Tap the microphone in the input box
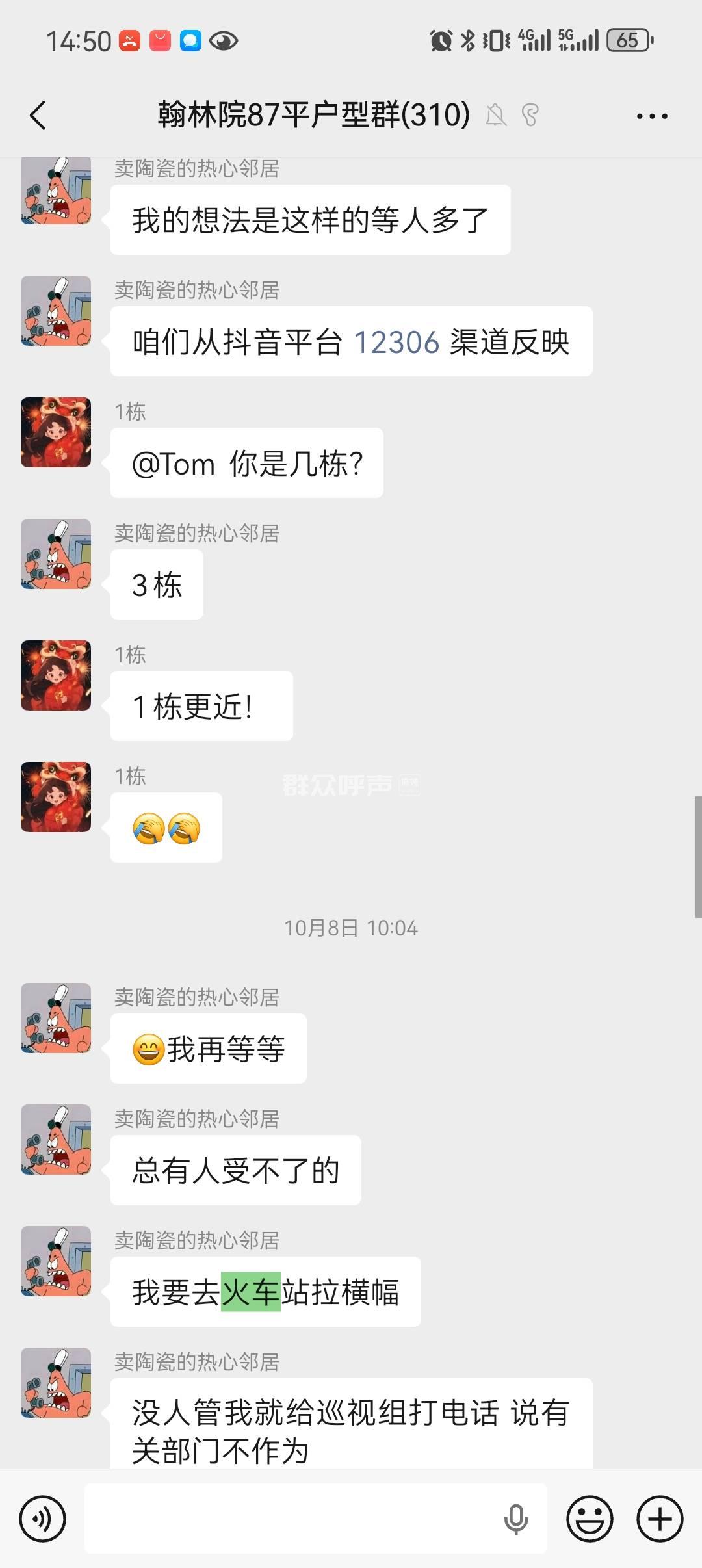 (515, 1519)
